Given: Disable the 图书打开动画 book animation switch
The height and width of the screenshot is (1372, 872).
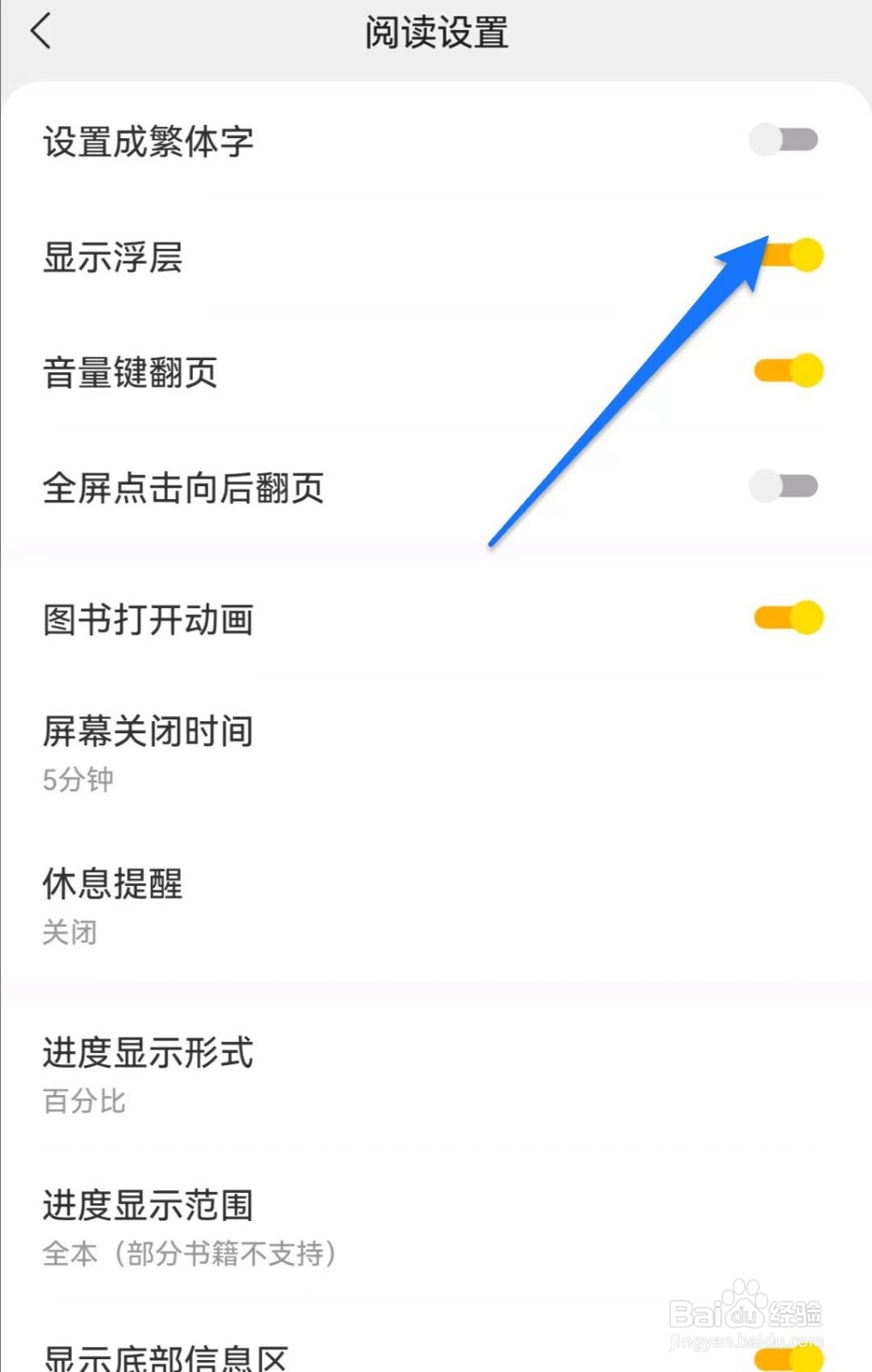Looking at the screenshot, I should (x=787, y=615).
